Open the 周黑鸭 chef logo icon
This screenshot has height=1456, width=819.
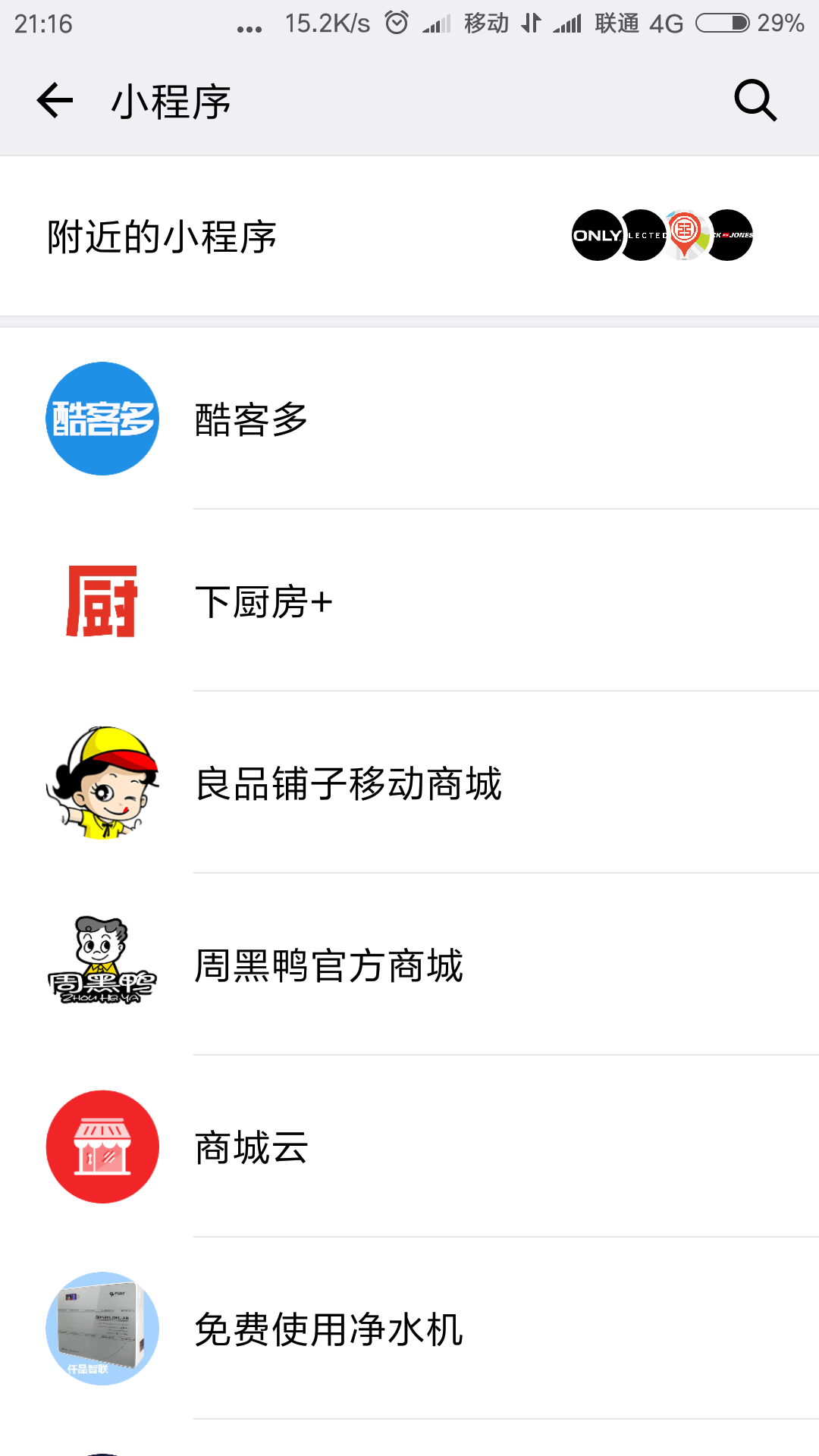click(x=102, y=965)
